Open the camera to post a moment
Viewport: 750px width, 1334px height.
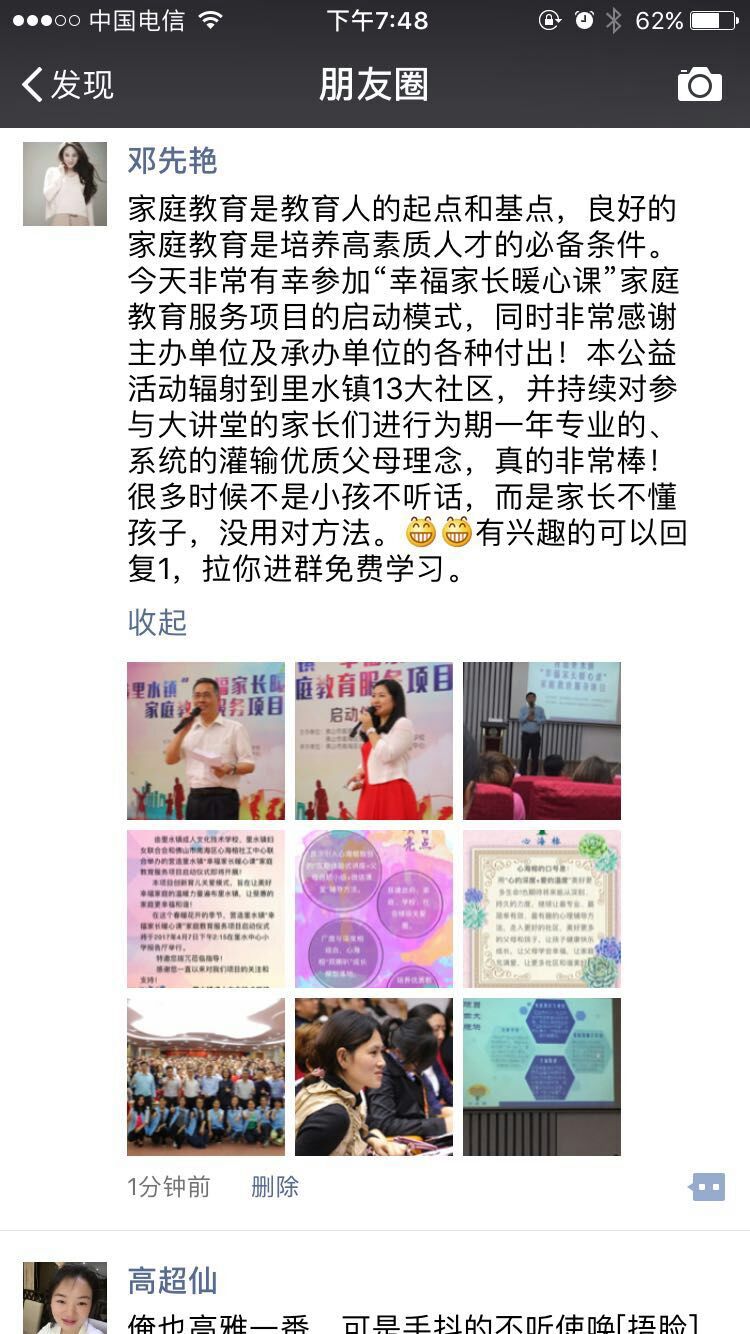[x=699, y=85]
